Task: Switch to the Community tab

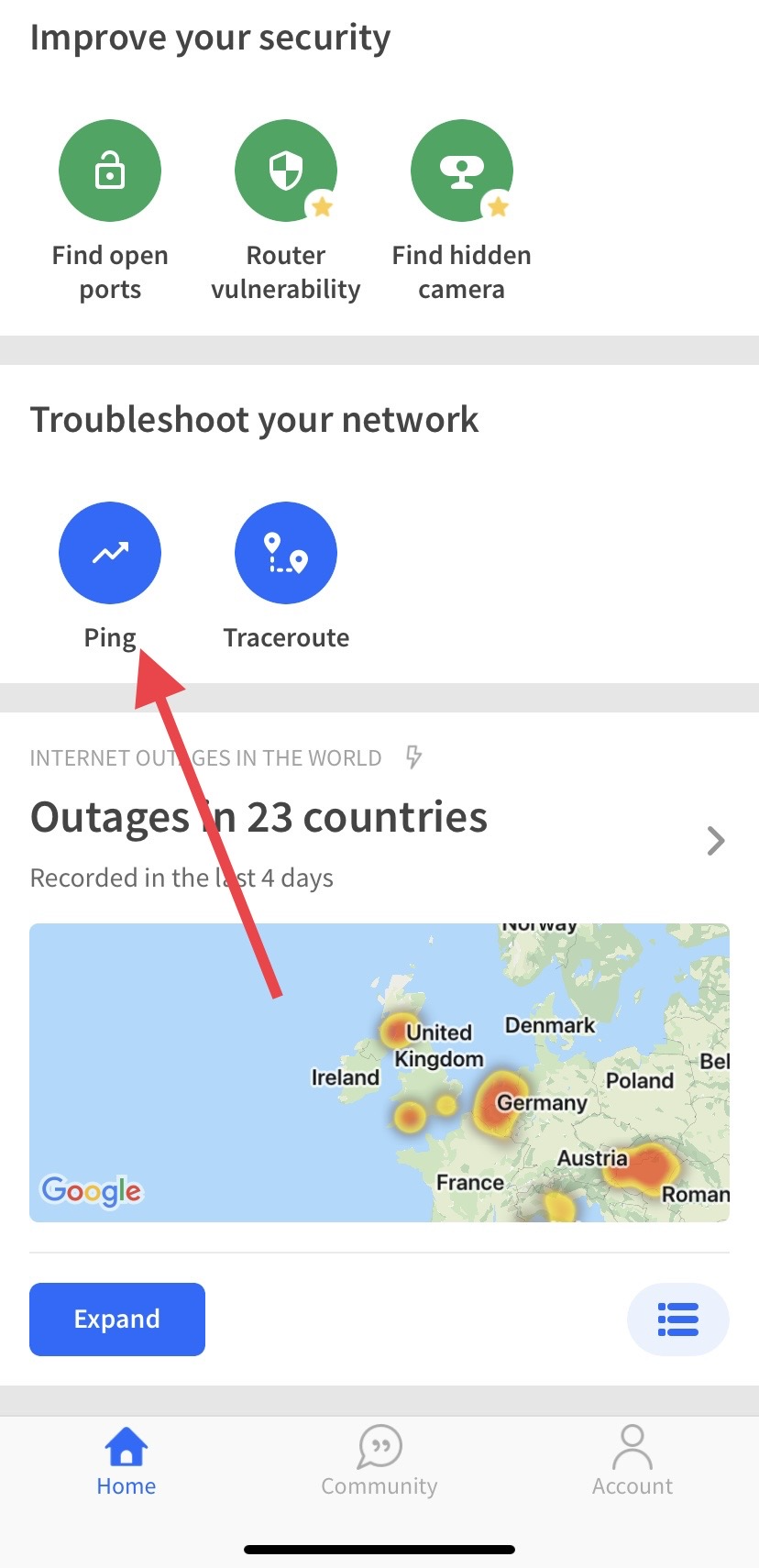Action: coord(379,1462)
